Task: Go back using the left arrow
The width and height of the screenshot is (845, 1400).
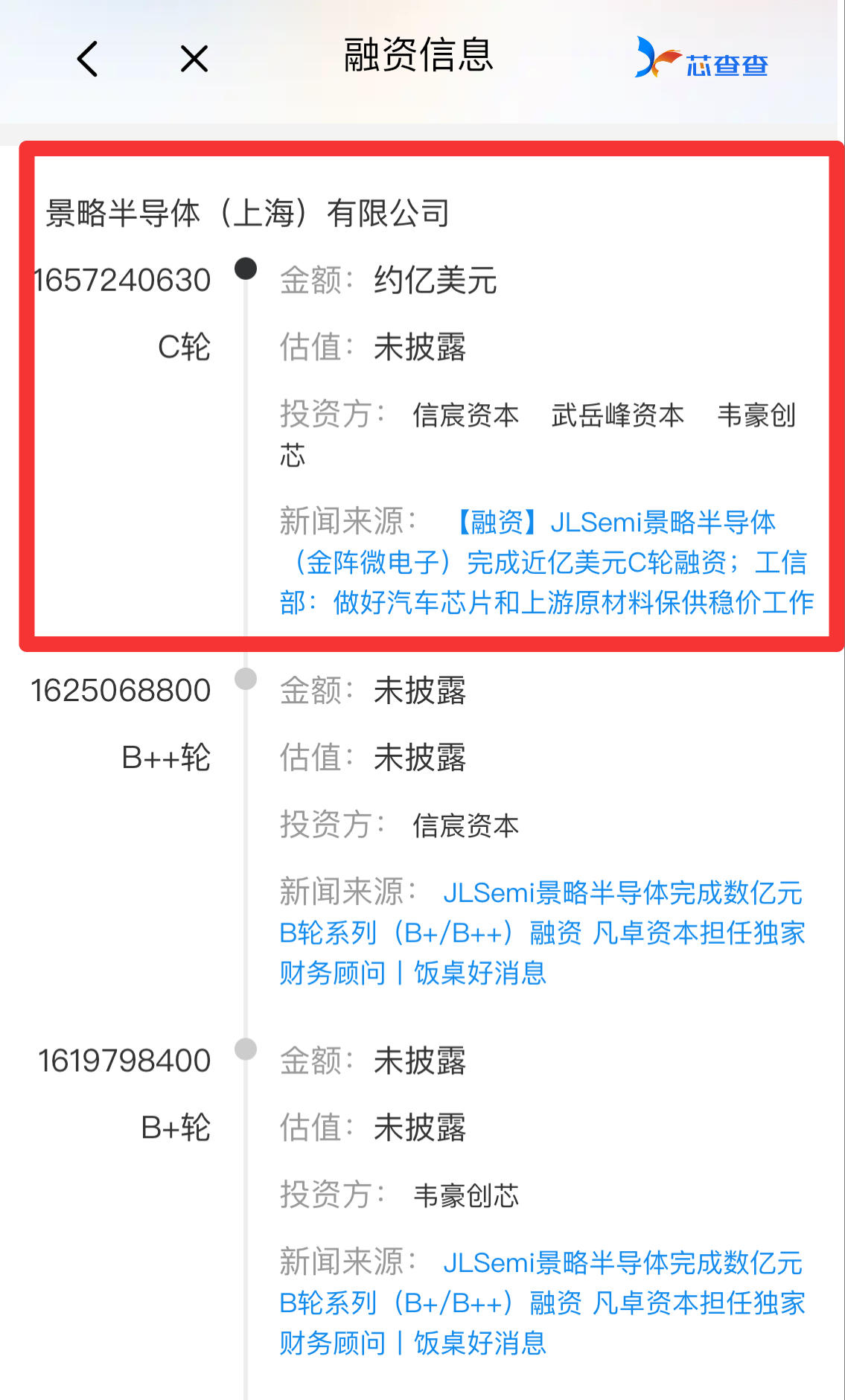Action: coord(88,59)
